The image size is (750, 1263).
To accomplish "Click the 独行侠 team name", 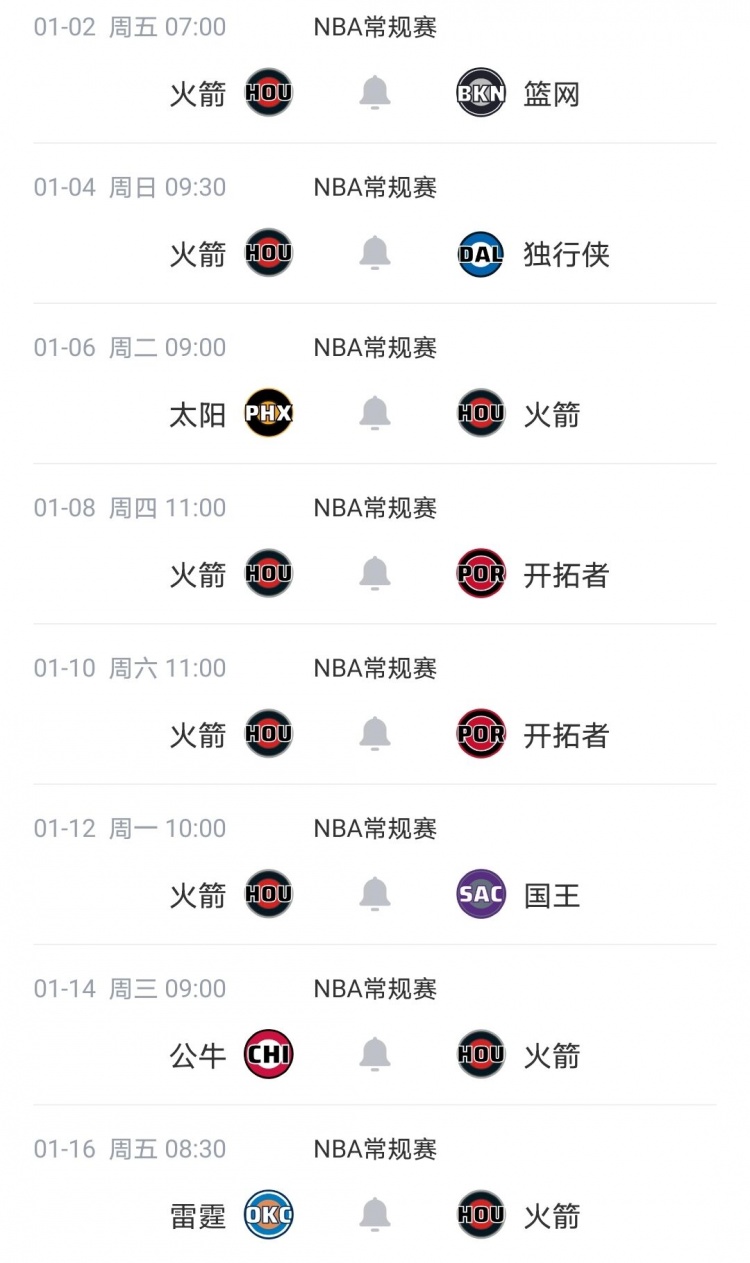I will [x=566, y=254].
